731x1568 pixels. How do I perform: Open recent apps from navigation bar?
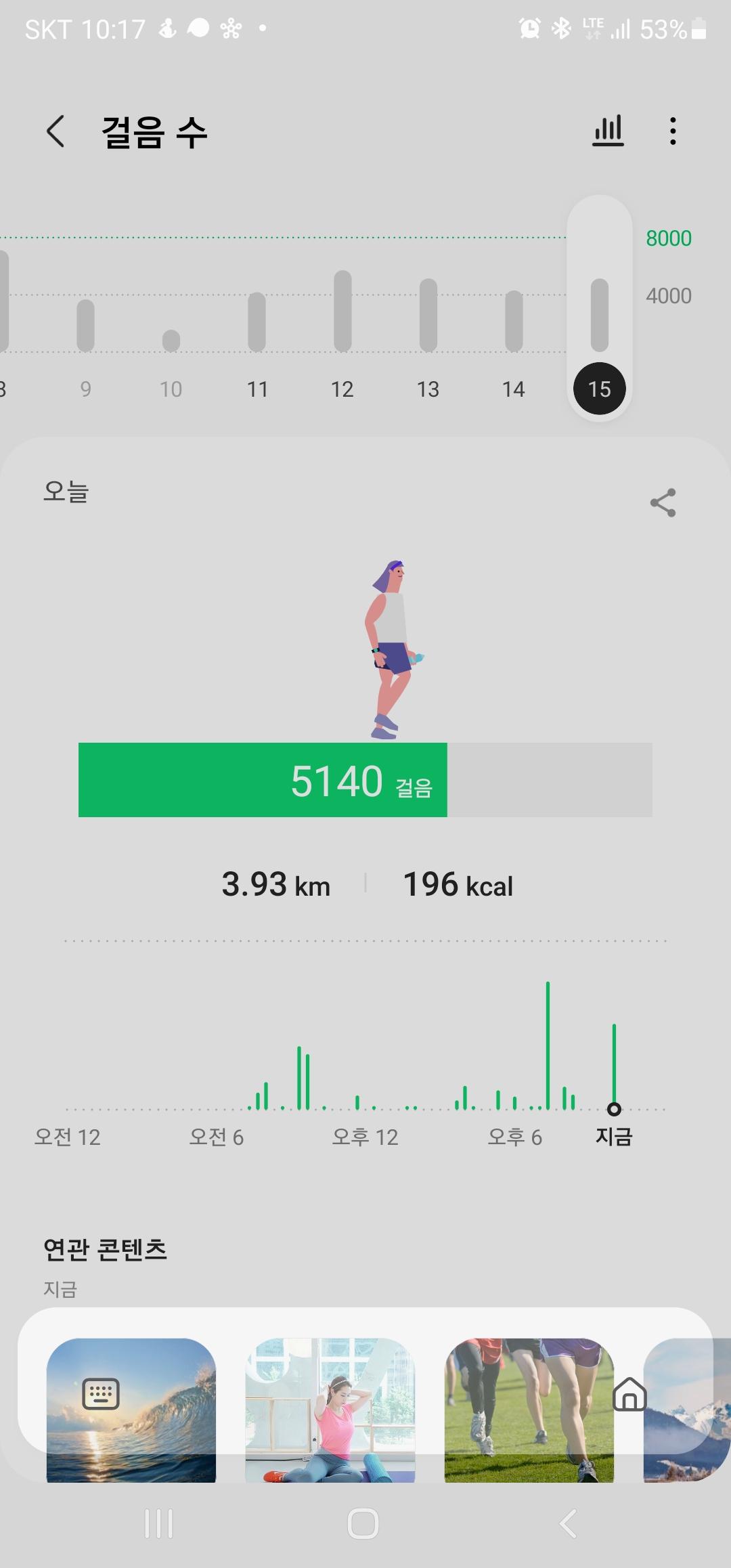(x=159, y=1524)
